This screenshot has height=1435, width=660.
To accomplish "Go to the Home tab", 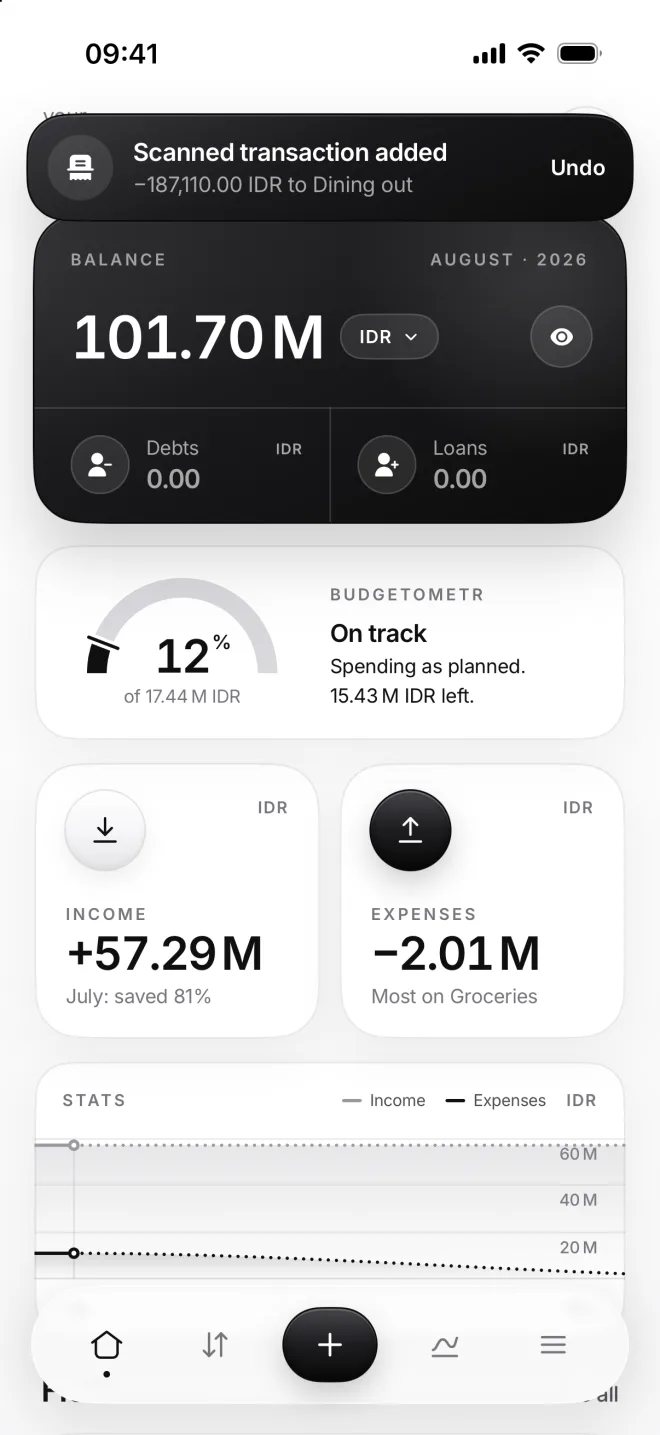I will coord(106,1346).
